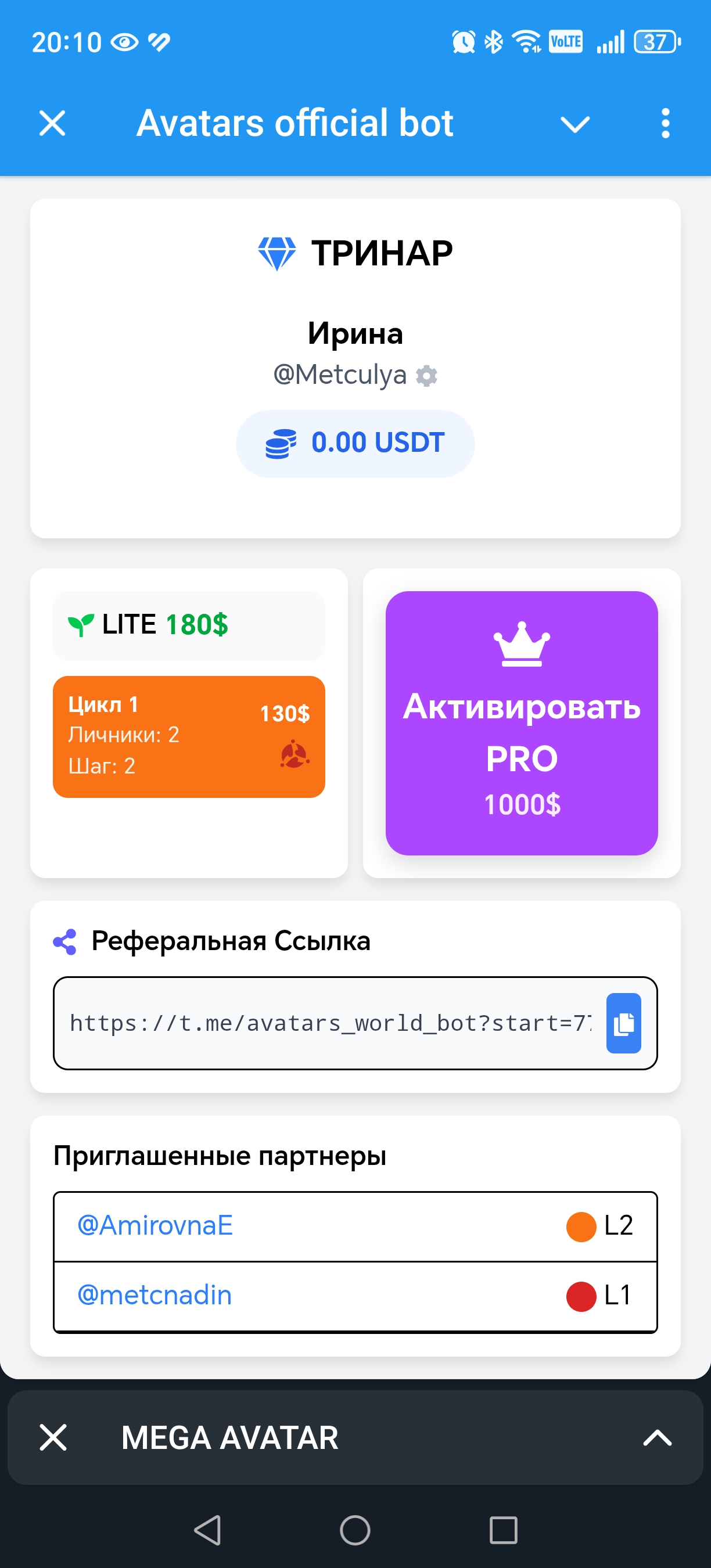This screenshot has height=1568, width=711.
Task: Close the Avatars official bot mini app
Action: pyautogui.click(x=52, y=124)
